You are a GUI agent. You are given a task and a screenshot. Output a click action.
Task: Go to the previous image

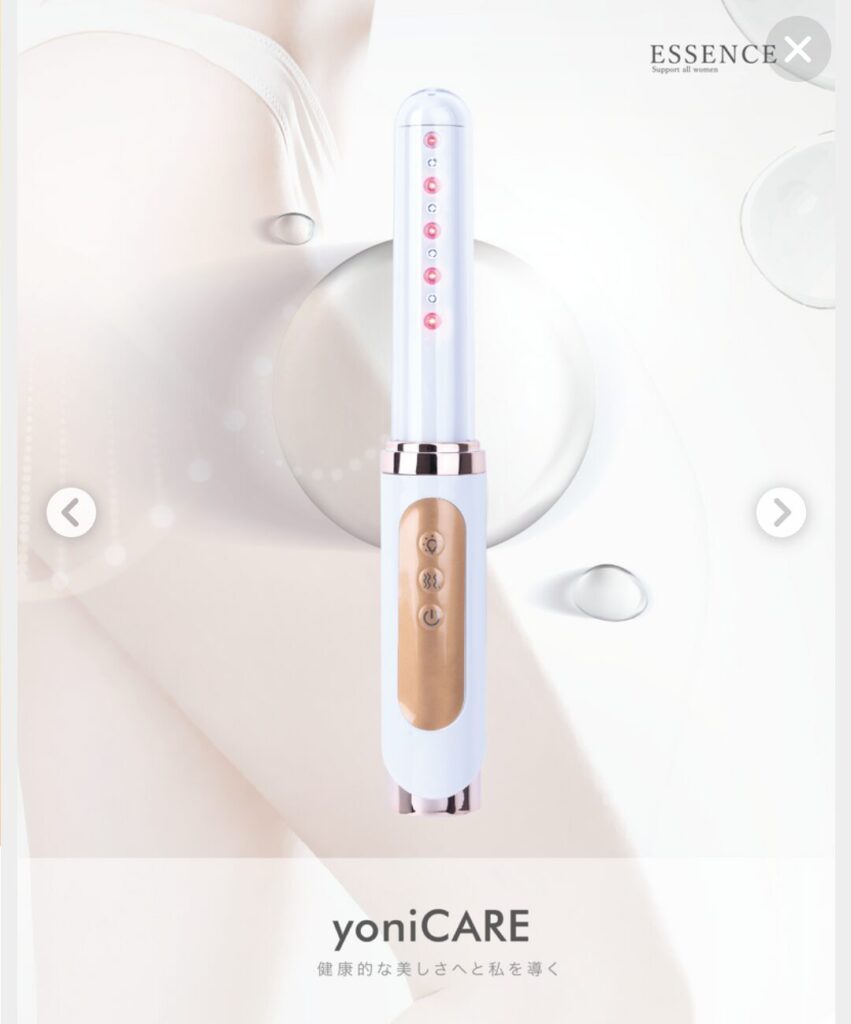pos(71,513)
